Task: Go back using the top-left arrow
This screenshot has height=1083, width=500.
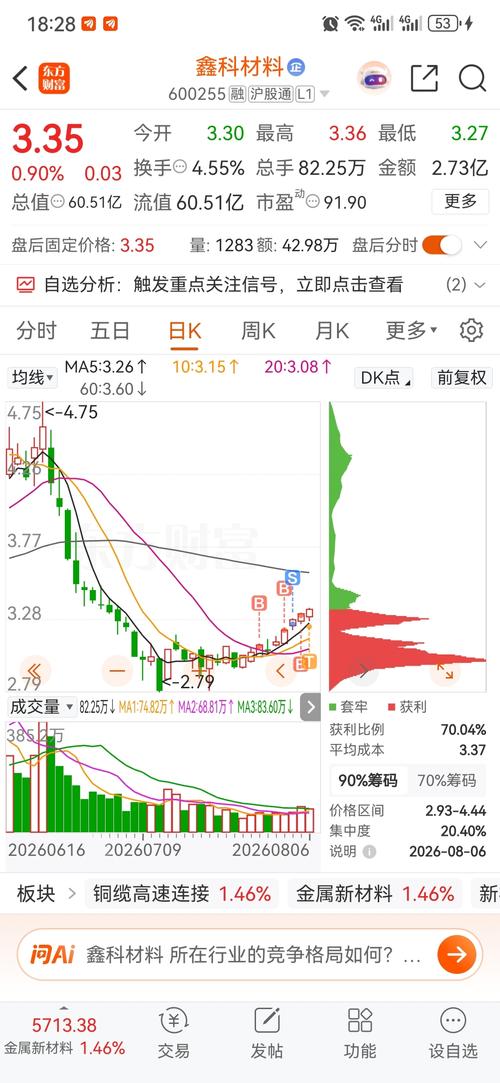Action: point(20,79)
